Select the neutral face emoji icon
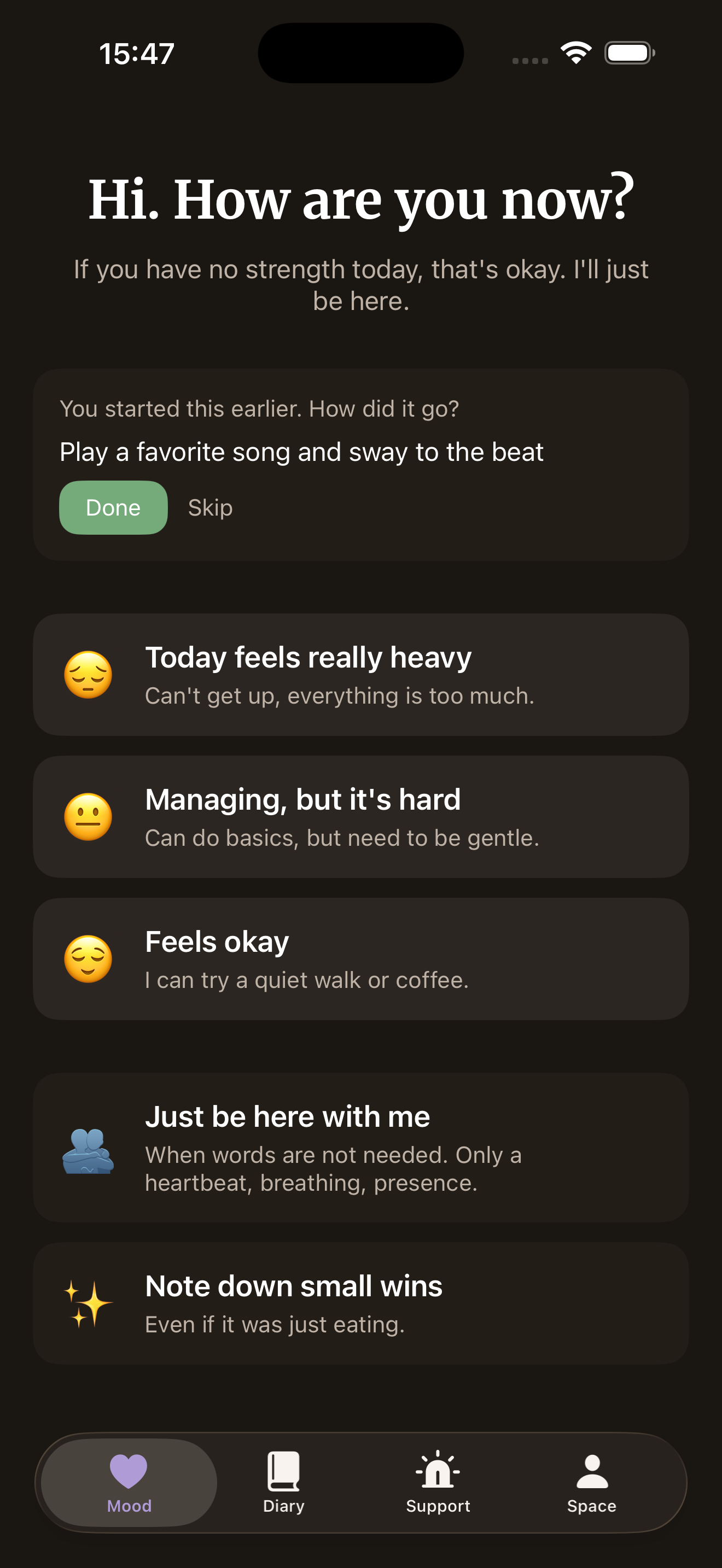This screenshot has height=1568, width=722. pyautogui.click(x=88, y=816)
